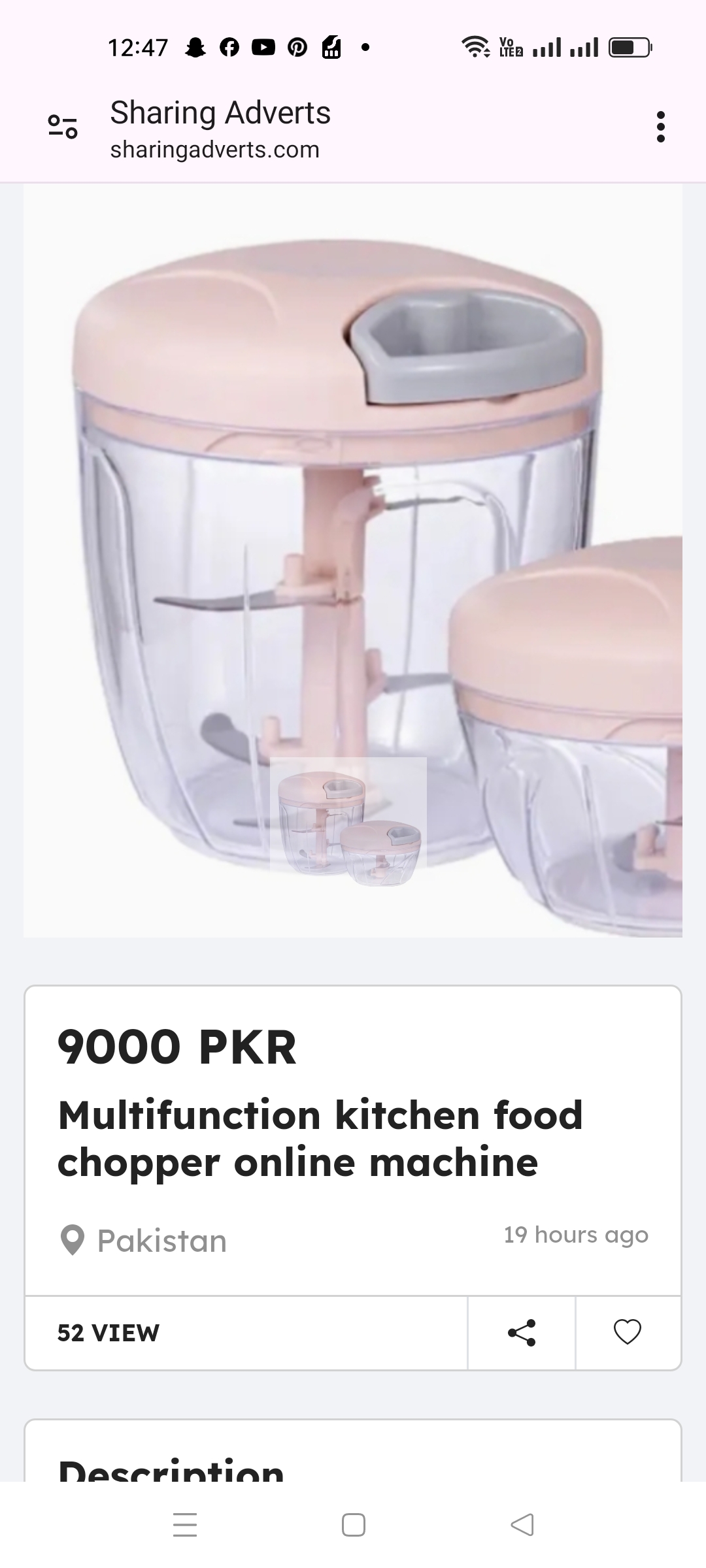Go back with system back button
The image size is (706, 1568).
522,1525
